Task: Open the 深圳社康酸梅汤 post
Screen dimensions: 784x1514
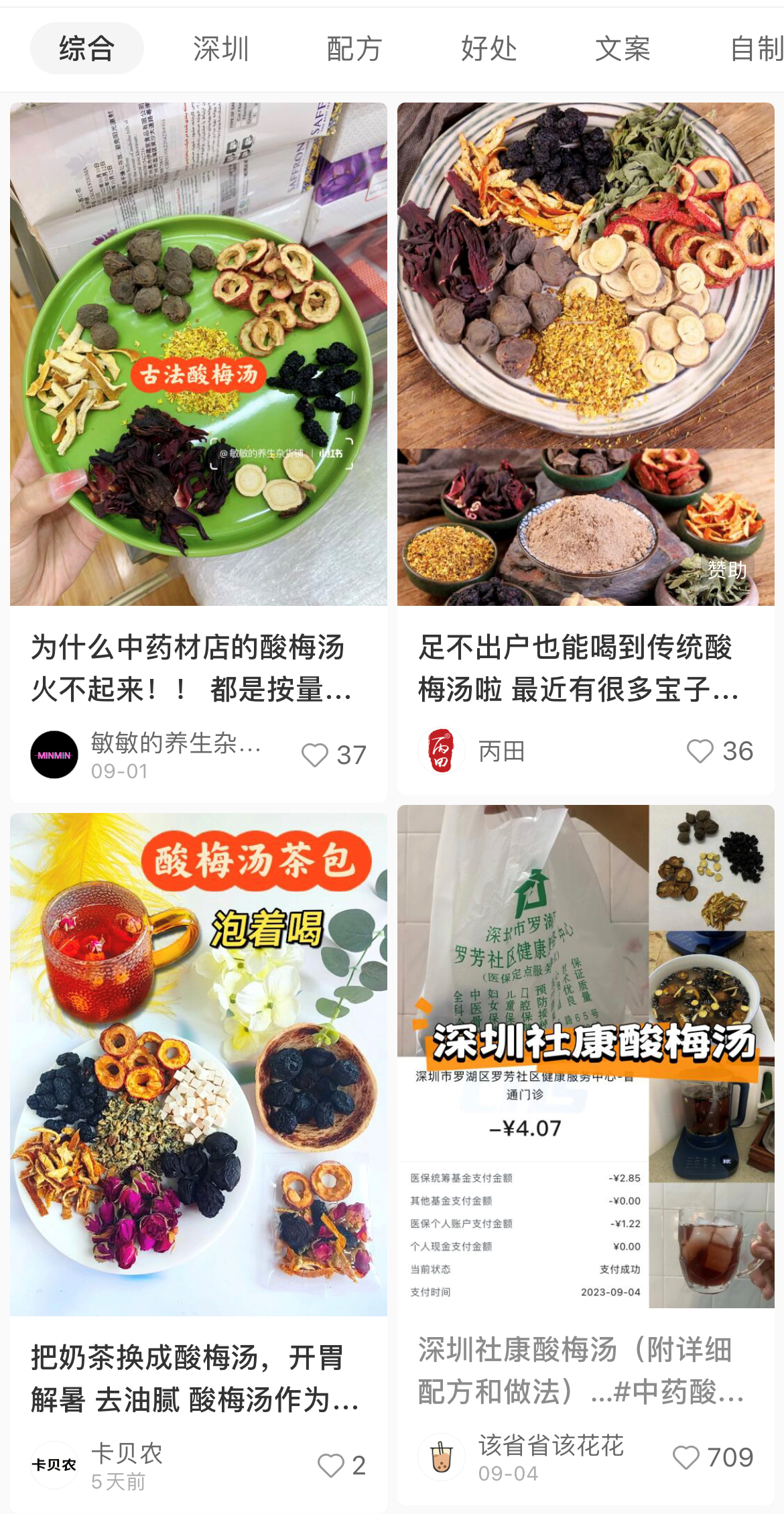Action: pos(586,1056)
